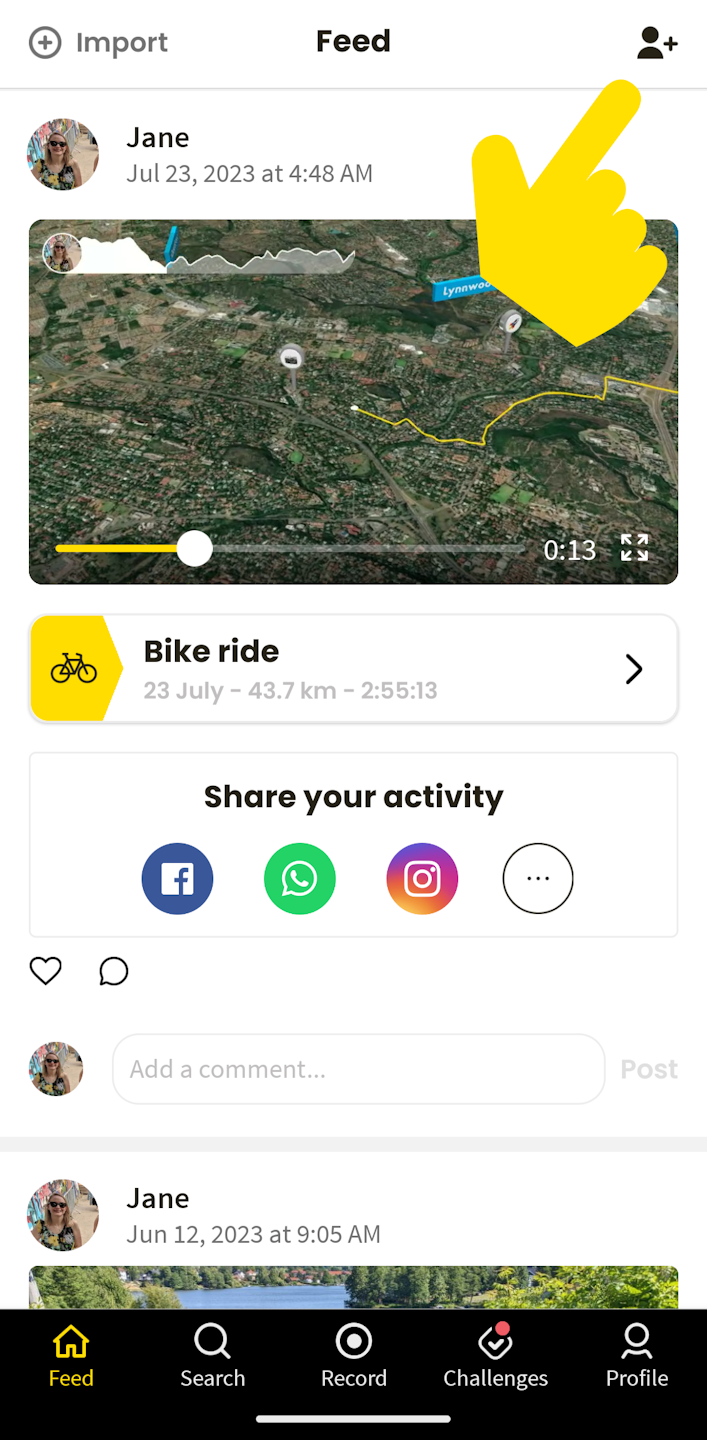The width and height of the screenshot is (707, 1440).
Task: Share the activity on Facebook
Action: (x=177, y=879)
